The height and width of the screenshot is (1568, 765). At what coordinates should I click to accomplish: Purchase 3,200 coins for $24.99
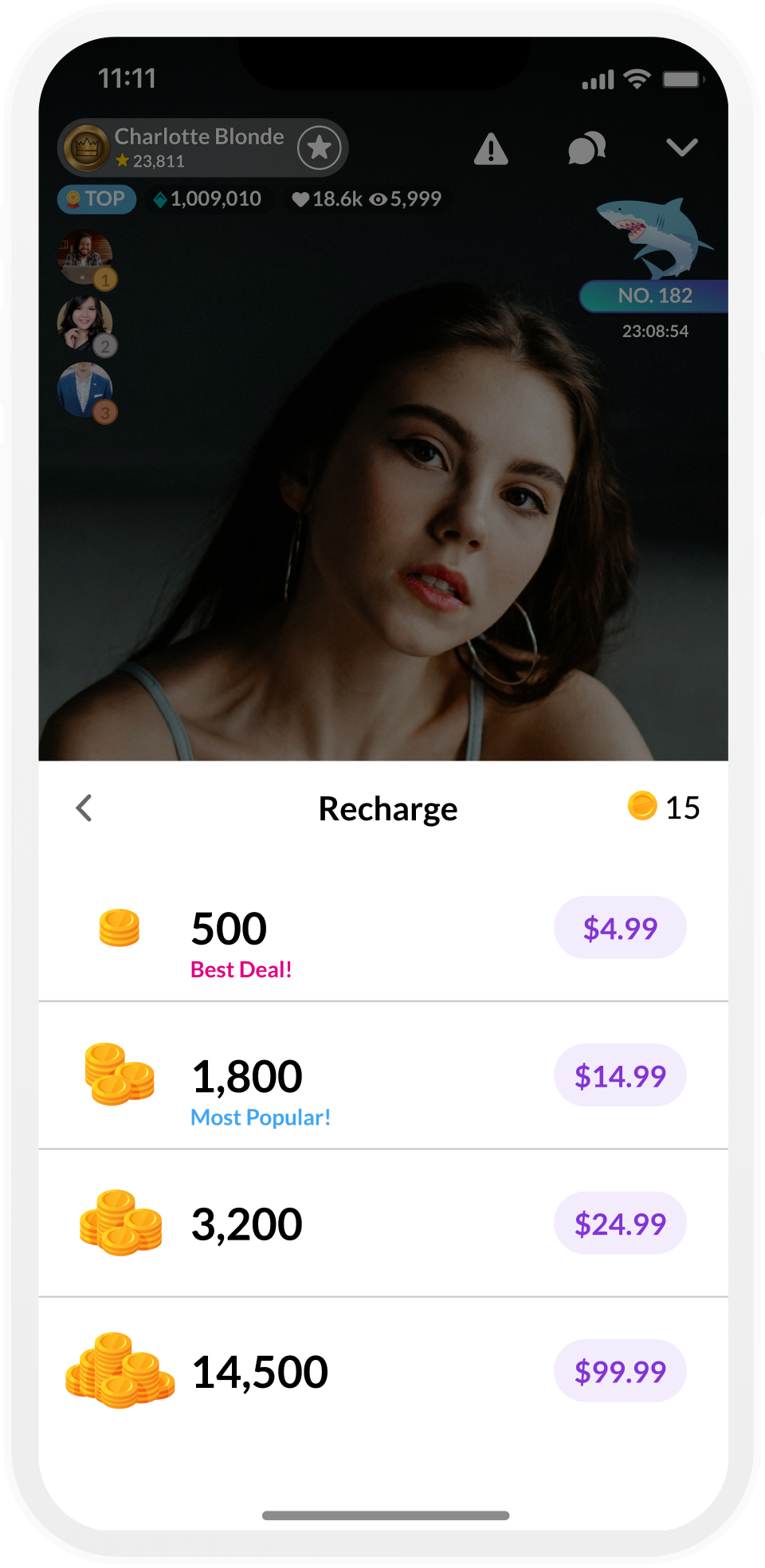coord(620,1223)
